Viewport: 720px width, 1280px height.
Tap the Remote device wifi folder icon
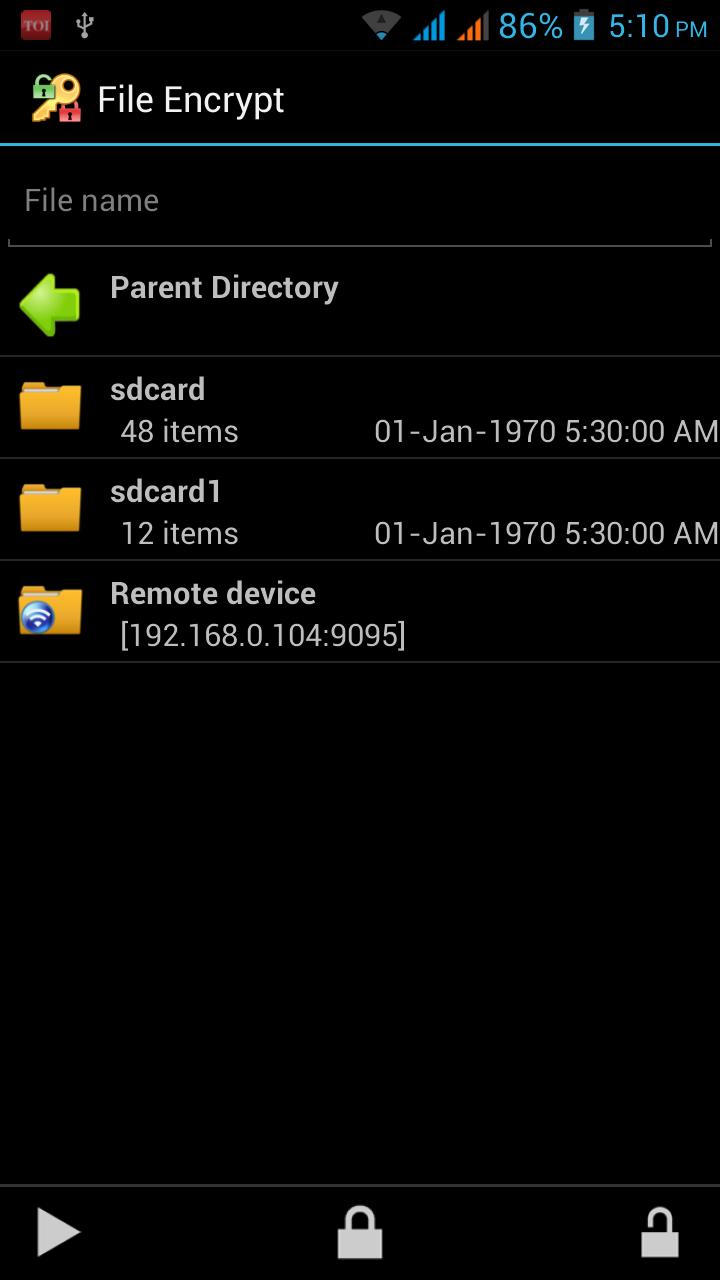click(x=49, y=611)
